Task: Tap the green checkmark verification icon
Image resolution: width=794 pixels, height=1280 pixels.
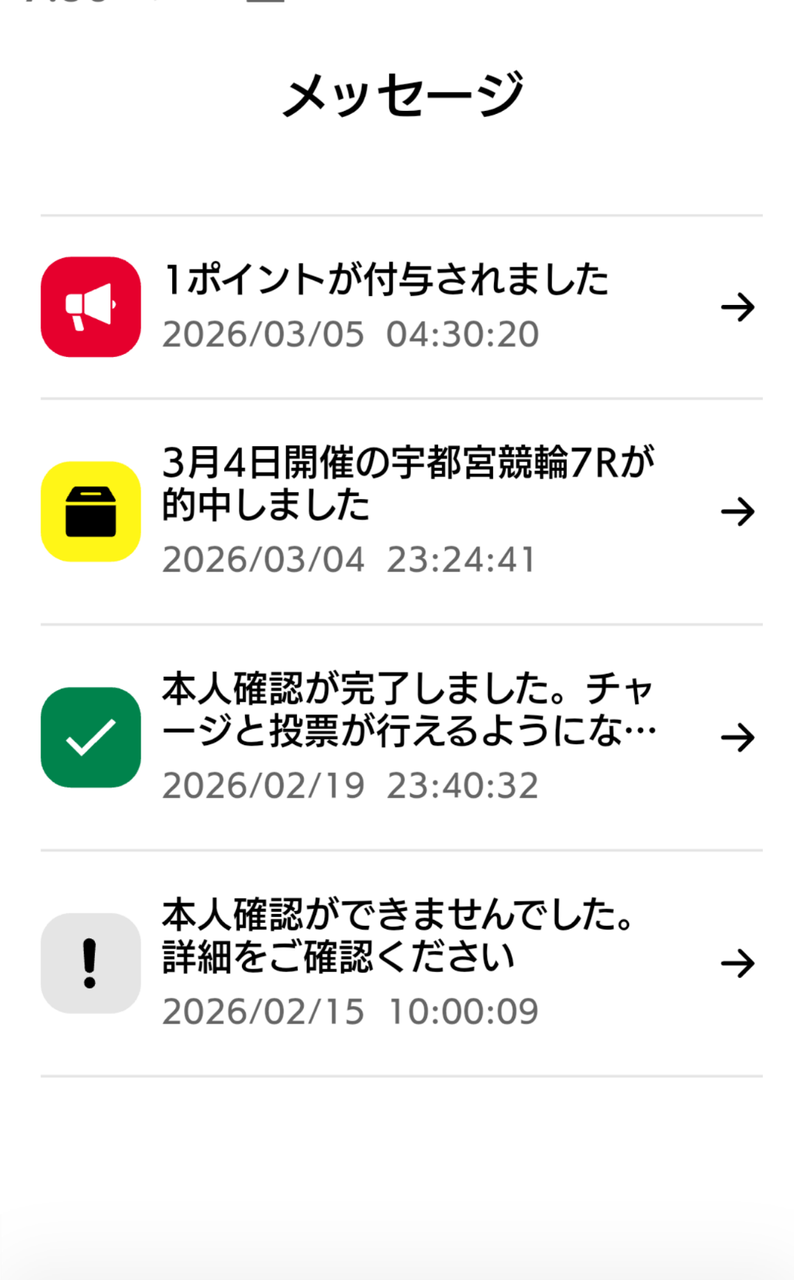Action: tap(90, 737)
